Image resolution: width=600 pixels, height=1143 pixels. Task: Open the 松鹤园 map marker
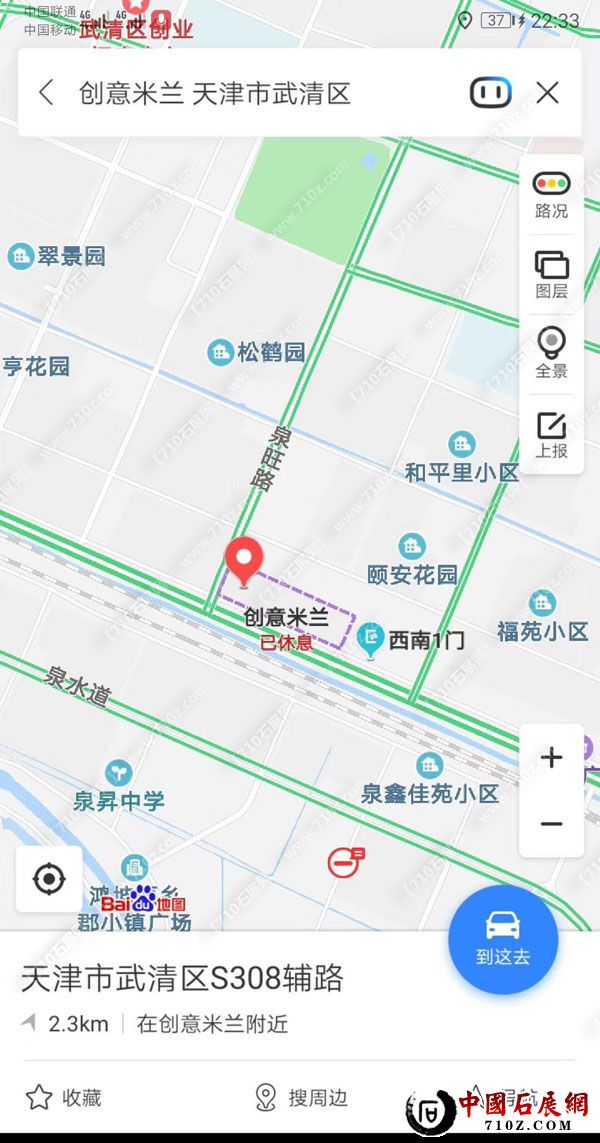point(220,352)
